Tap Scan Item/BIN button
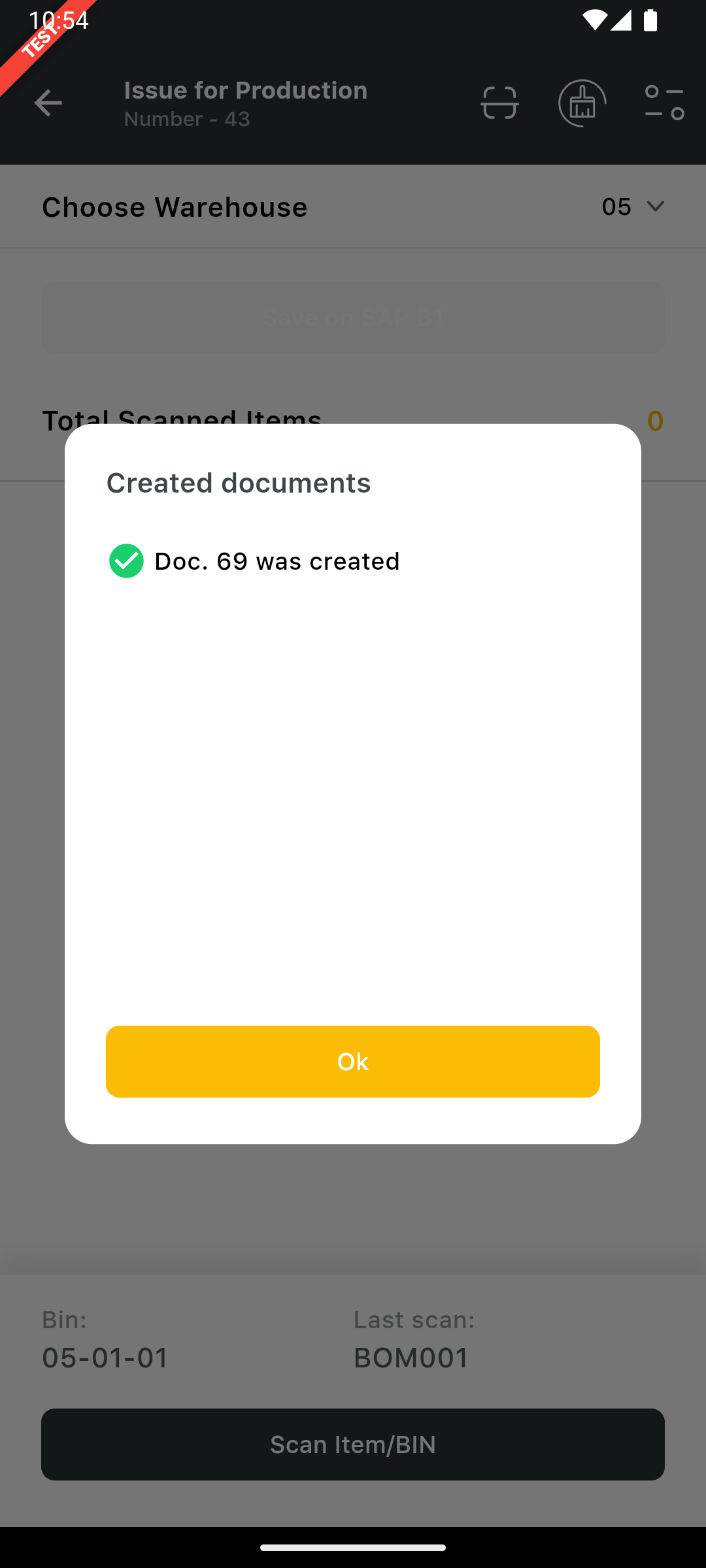Image resolution: width=706 pixels, height=1568 pixels. [x=353, y=1445]
